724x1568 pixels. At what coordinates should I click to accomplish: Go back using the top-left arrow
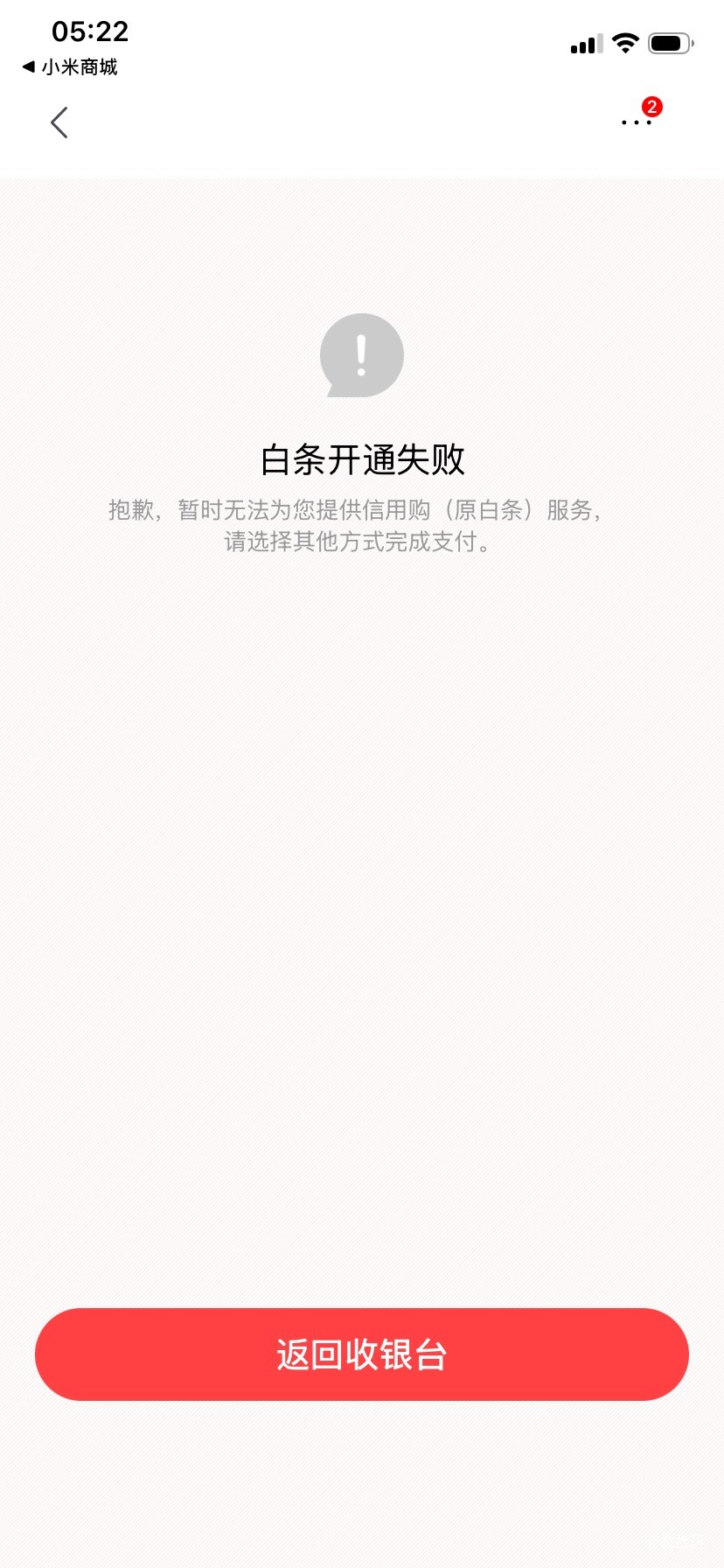[59, 122]
